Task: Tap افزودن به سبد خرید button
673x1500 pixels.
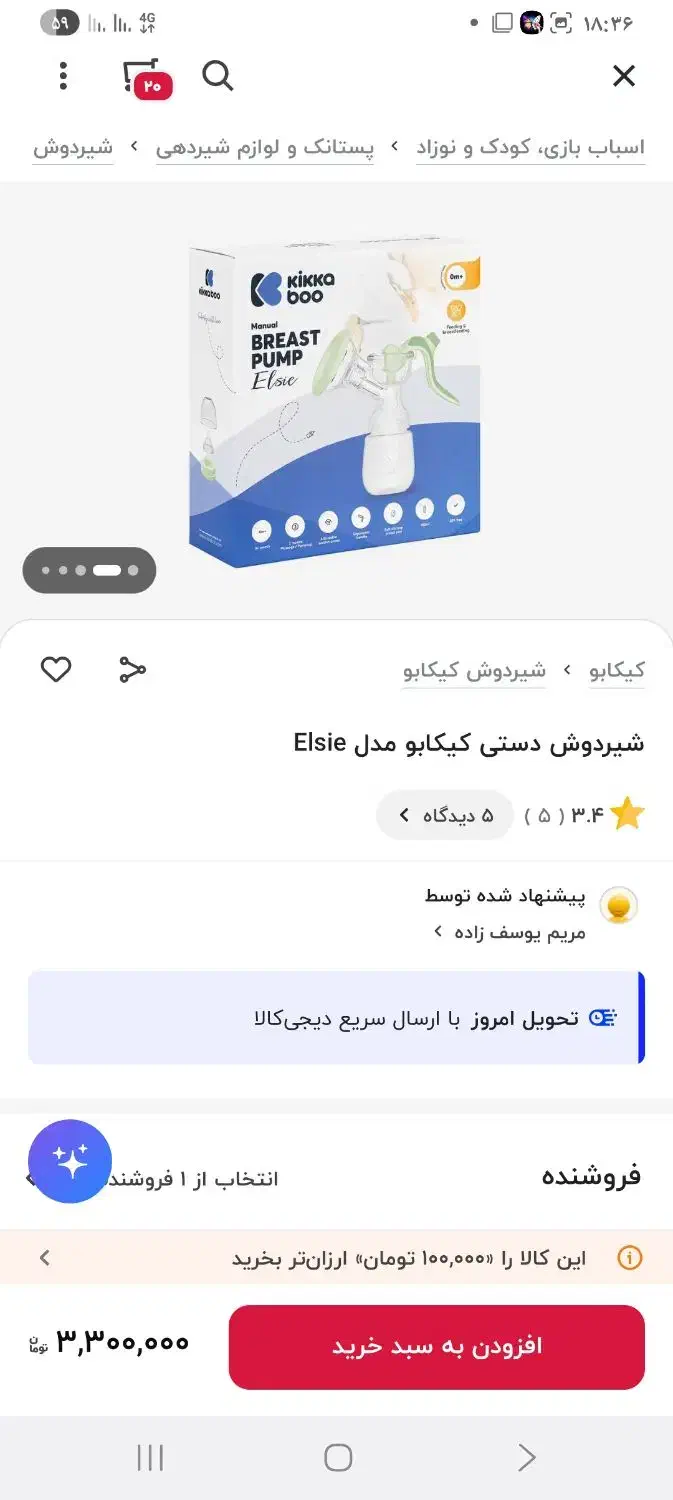Action: [x=437, y=1346]
